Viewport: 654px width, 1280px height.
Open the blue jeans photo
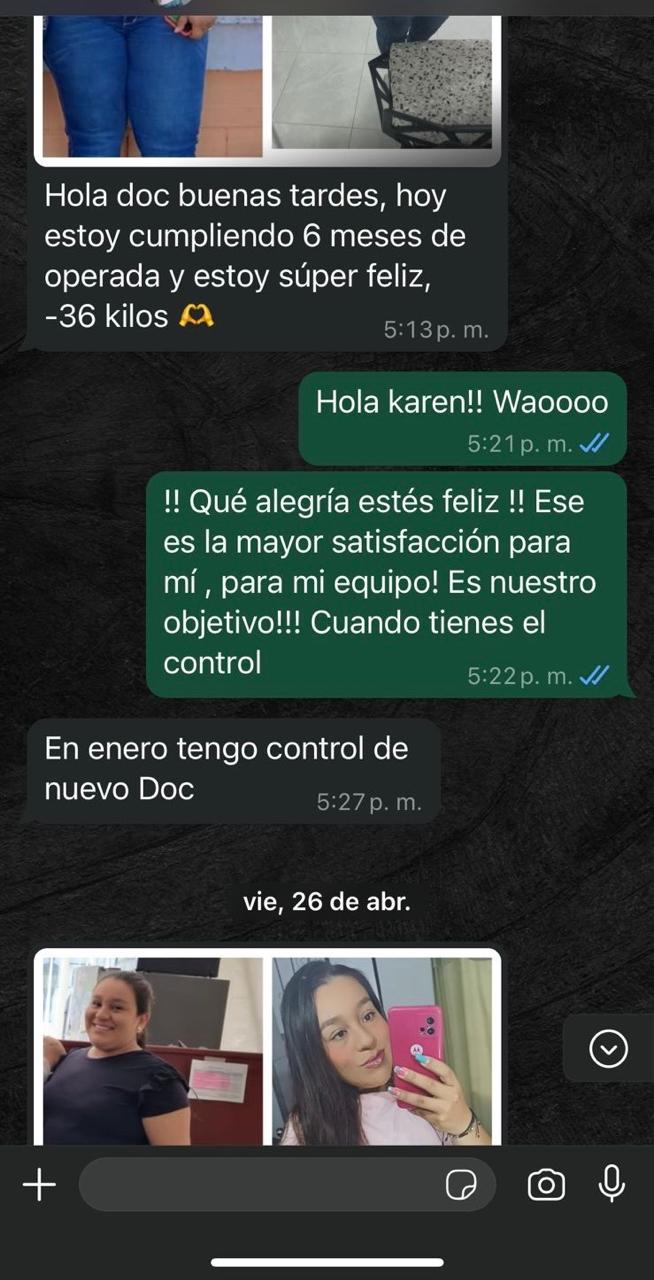pos(152,85)
